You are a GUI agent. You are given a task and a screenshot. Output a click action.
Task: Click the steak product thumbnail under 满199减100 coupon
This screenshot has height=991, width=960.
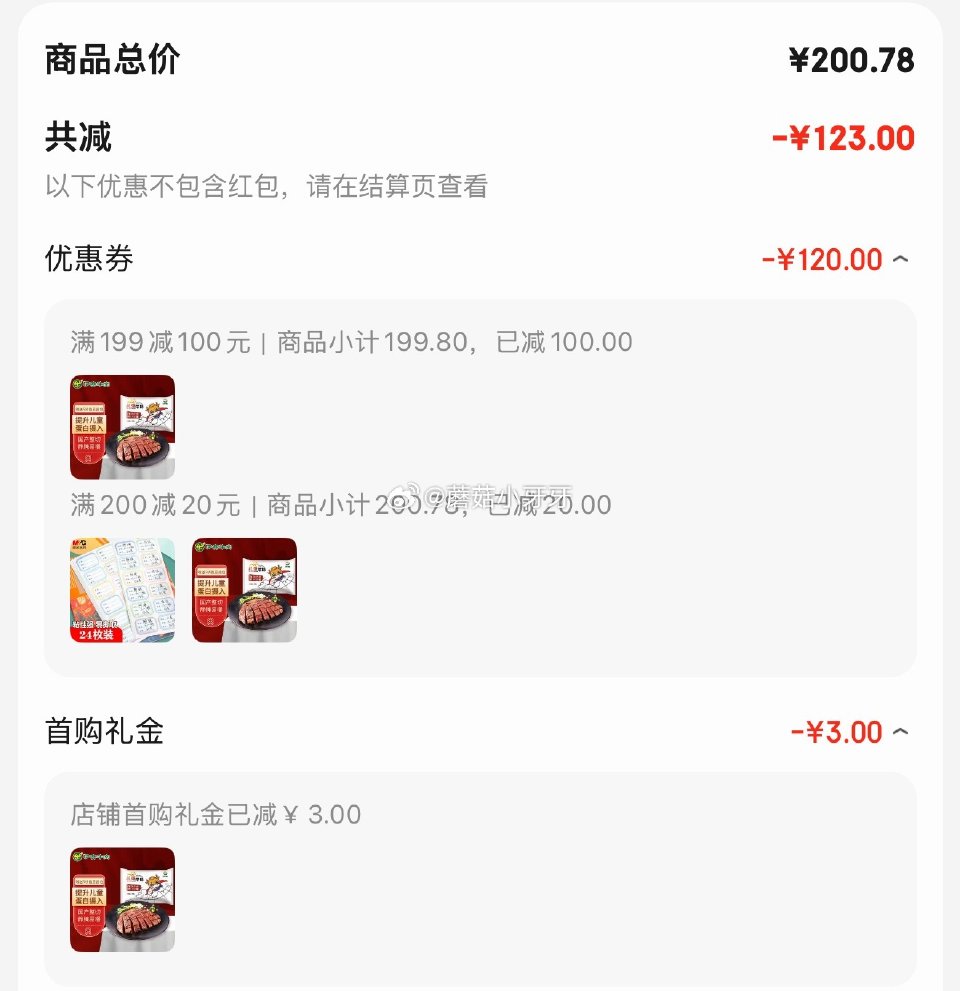(x=122, y=427)
